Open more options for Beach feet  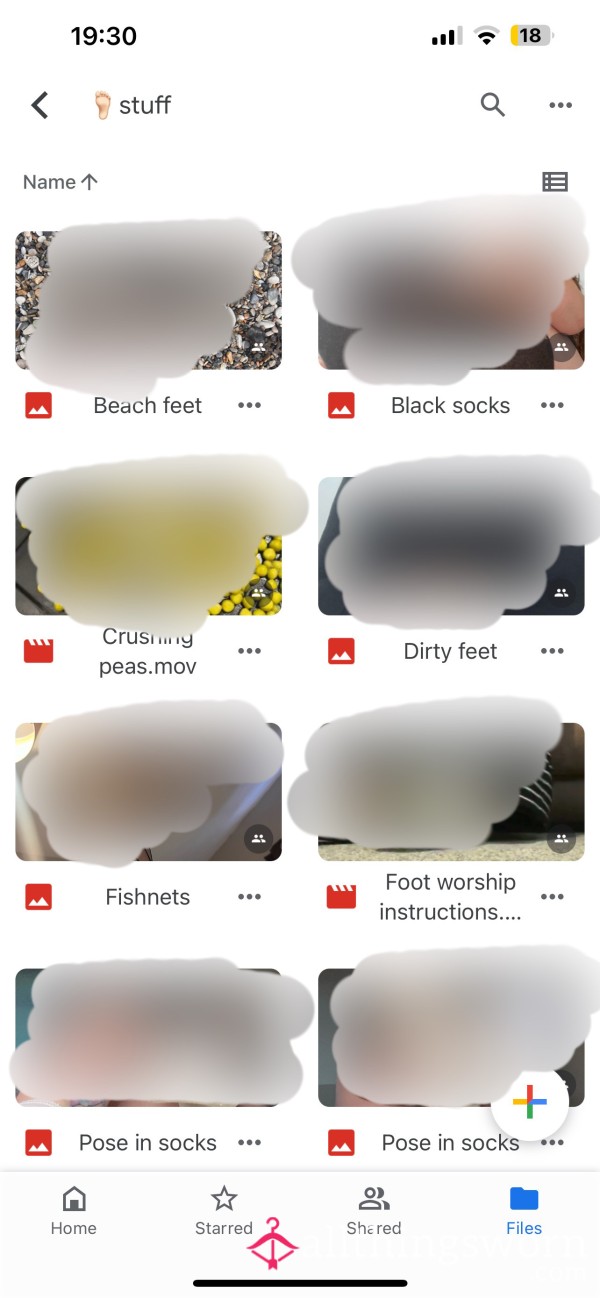pos(249,405)
